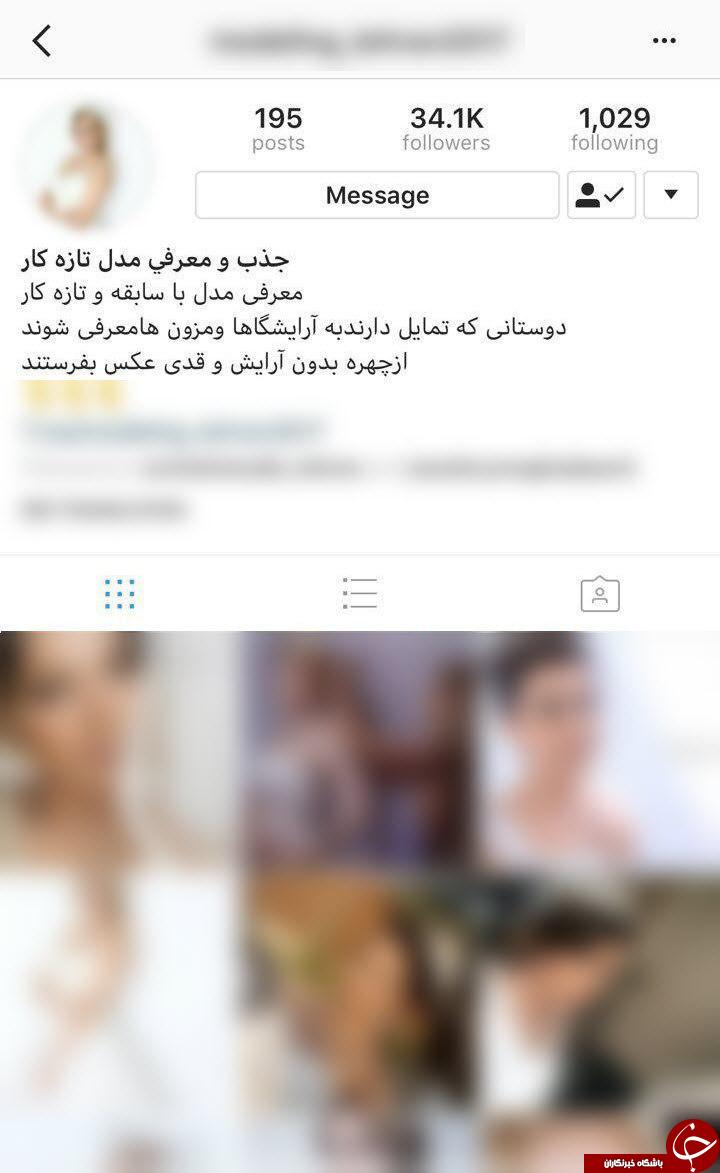The height and width of the screenshot is (1173, 720).
Task: Open the three-dot options menu
Action: pos(664,41)
